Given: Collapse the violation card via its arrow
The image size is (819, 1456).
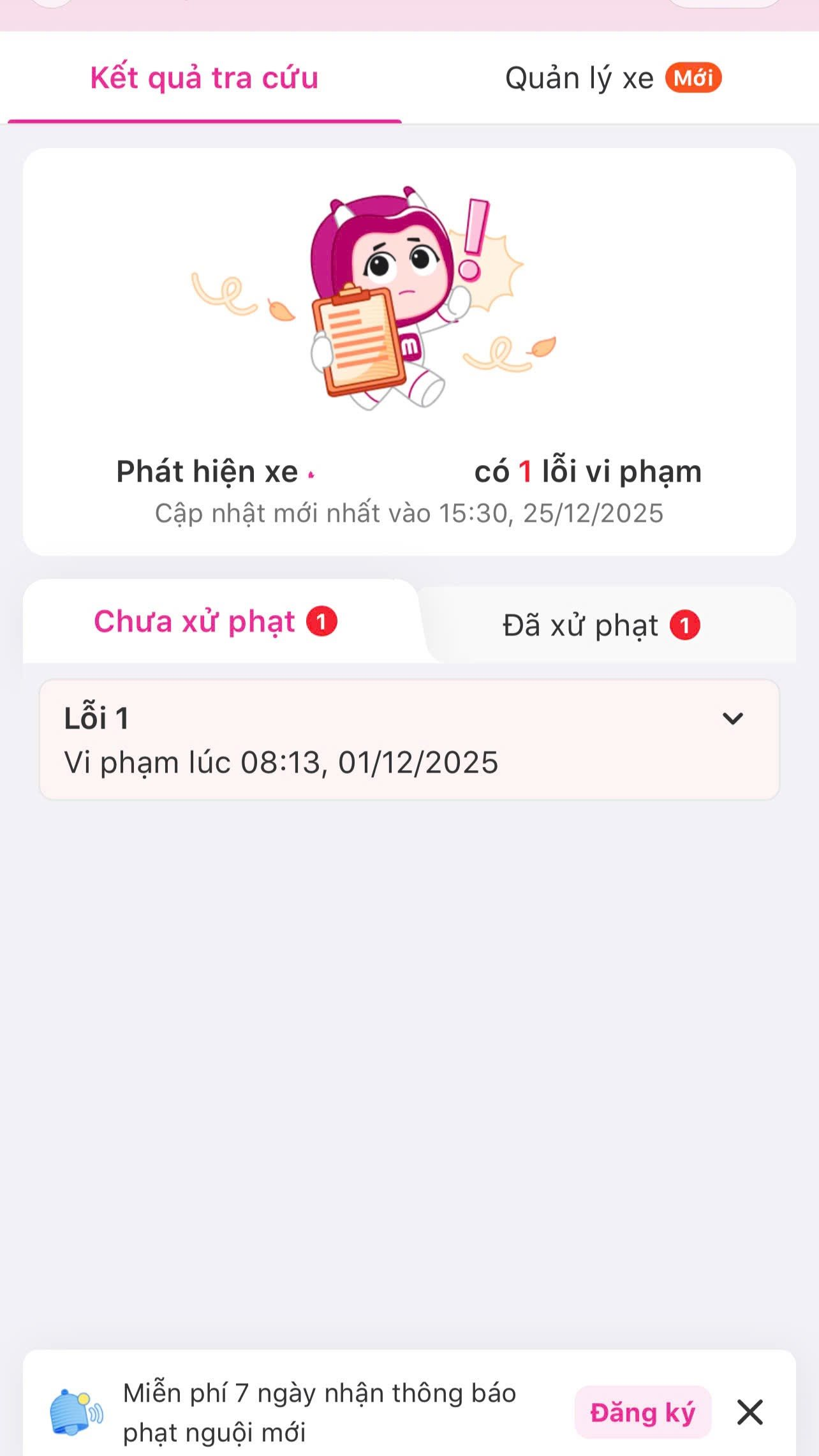Looking at the screenshot, I should (732, 720).
